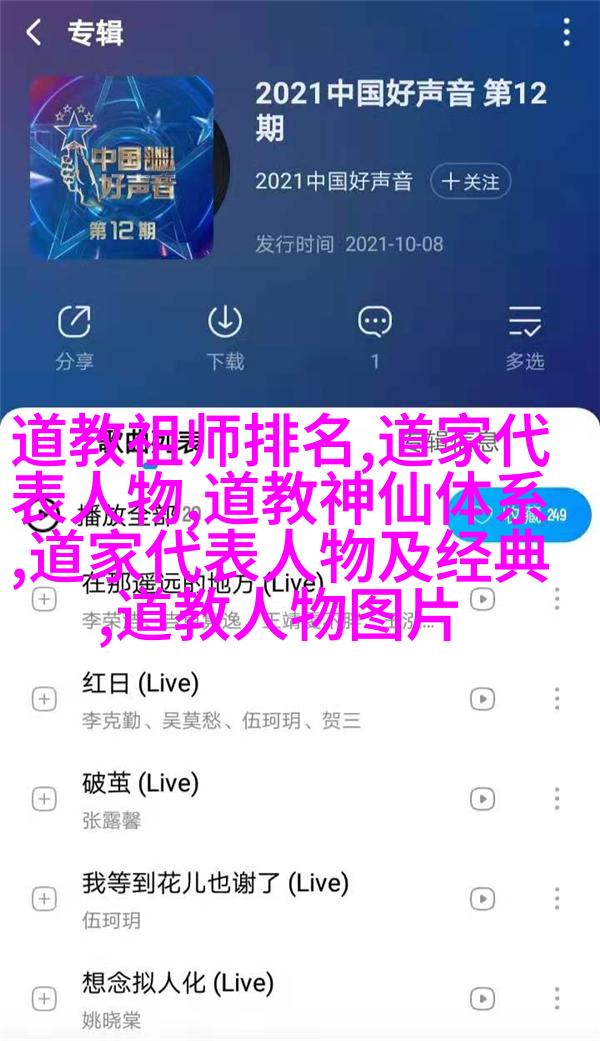Open more options for 想念拟人化
The image size is (600, 1041).
557,998
